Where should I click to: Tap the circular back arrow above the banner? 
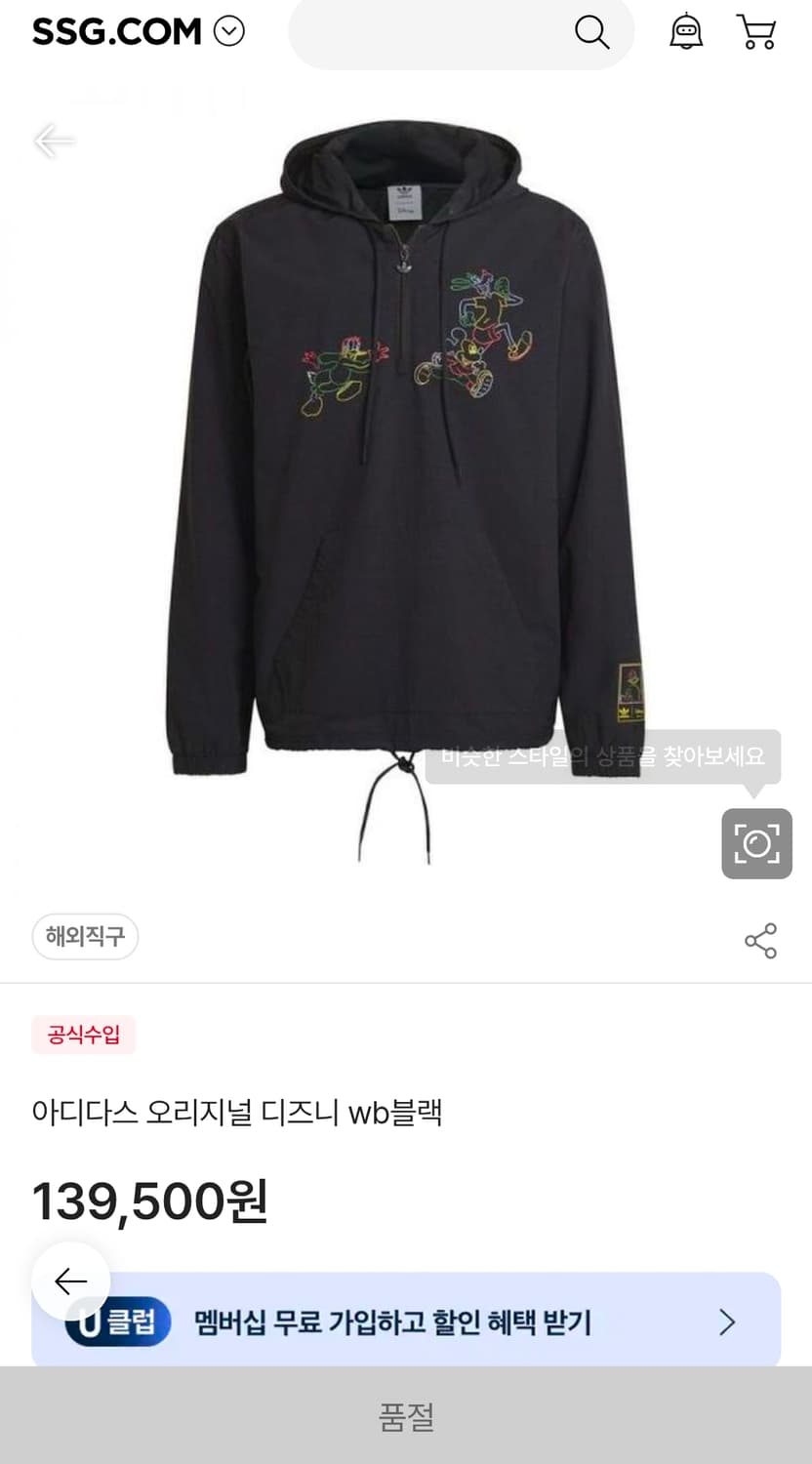coord(70,1281)
